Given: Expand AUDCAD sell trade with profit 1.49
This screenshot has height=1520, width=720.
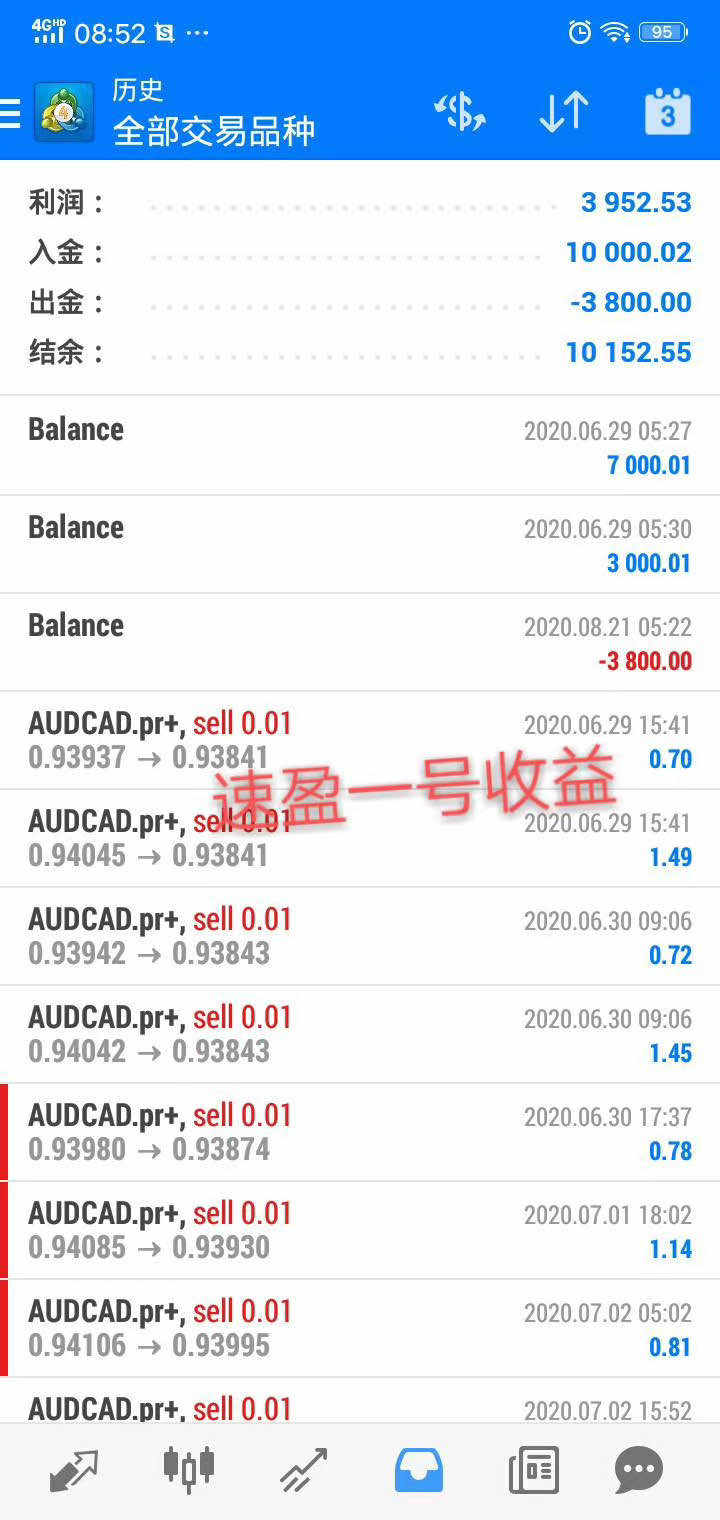Looking at the screenshot, I should [360, 838].
